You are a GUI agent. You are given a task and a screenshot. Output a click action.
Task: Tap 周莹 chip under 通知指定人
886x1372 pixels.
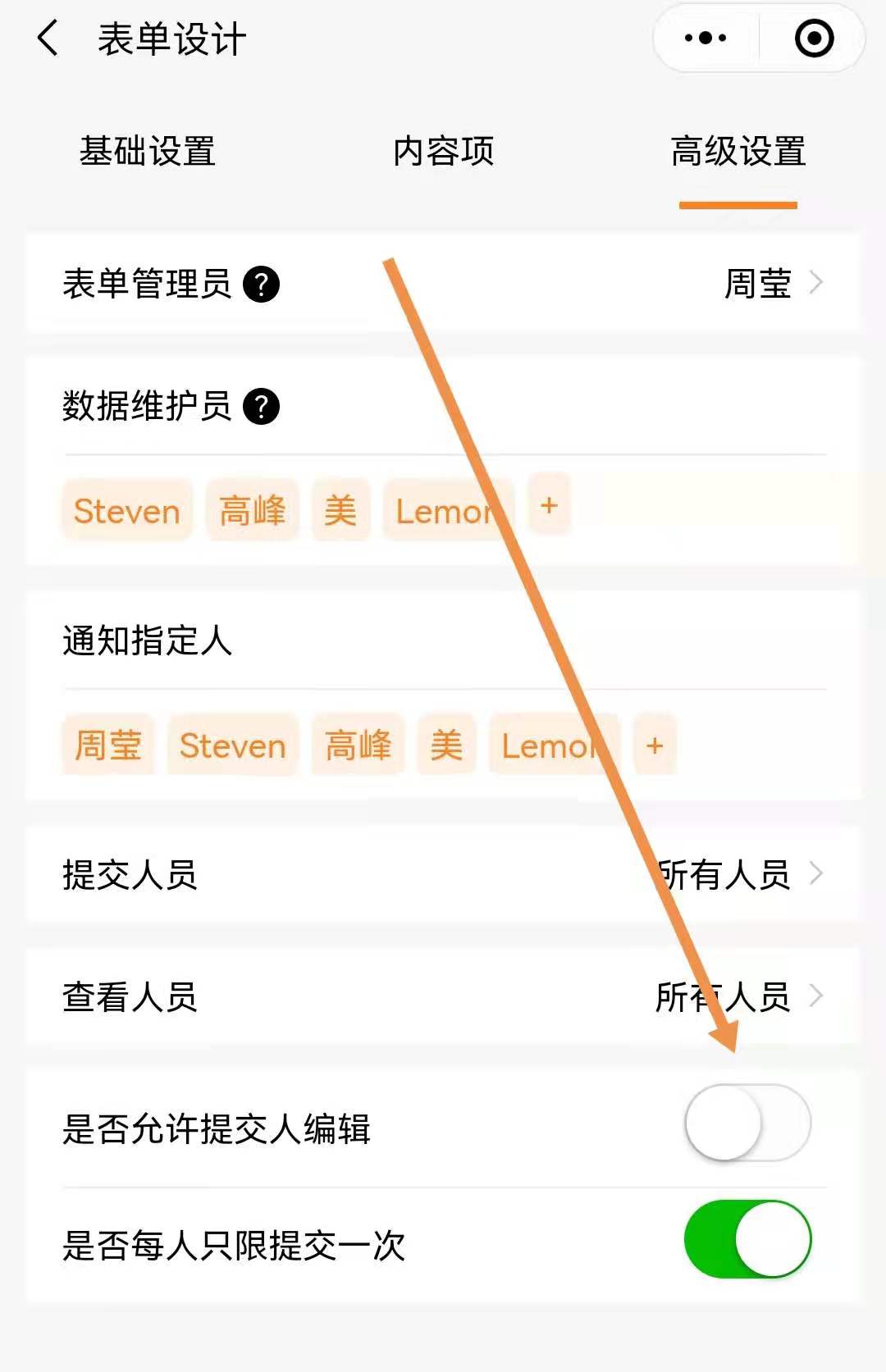click(x=108, y=745)
